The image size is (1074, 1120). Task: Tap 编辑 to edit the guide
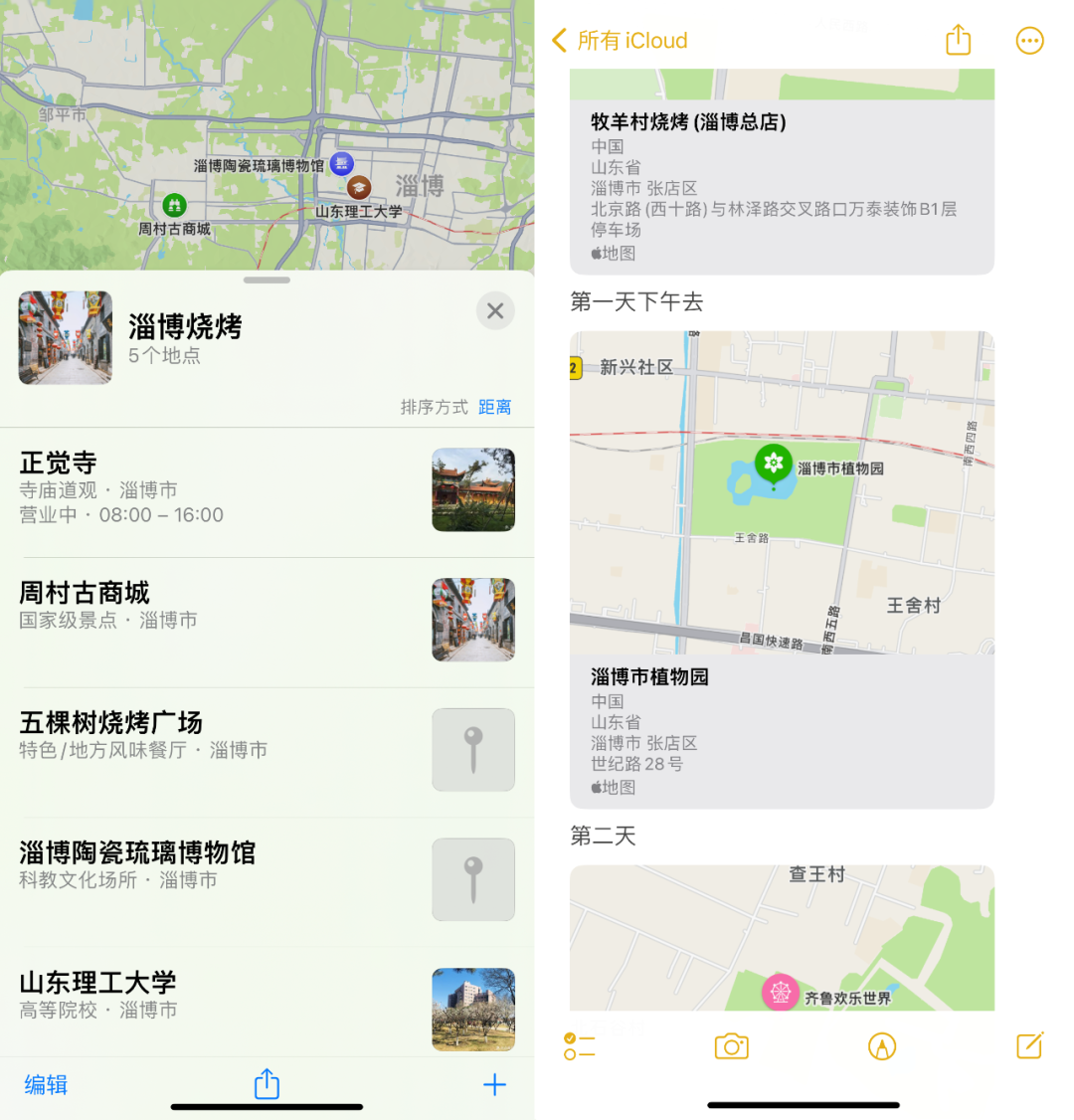46,1084
